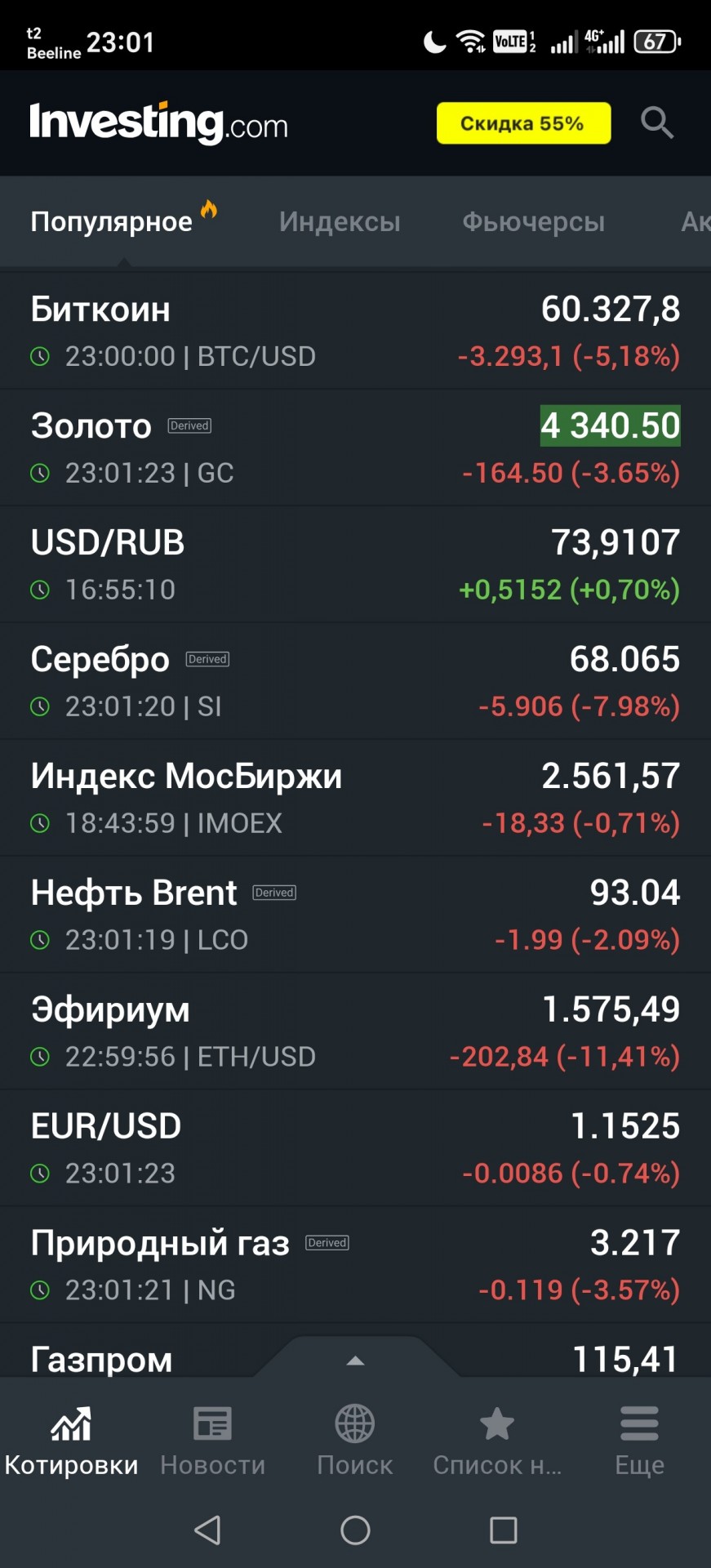Open the Золото quote row
This screenshot has height=1568, width=711.
click(x=355, y=448)
